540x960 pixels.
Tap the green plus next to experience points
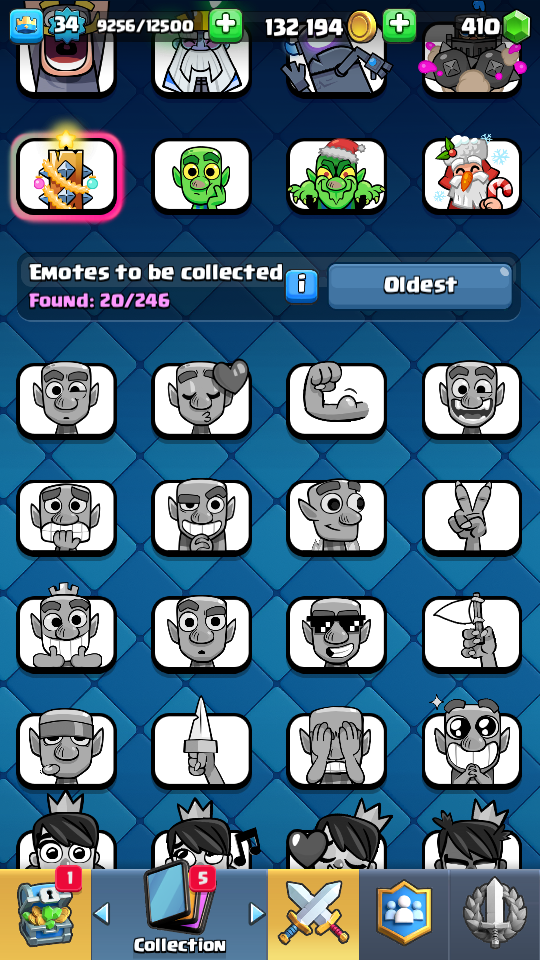click(x=226, y=25)
